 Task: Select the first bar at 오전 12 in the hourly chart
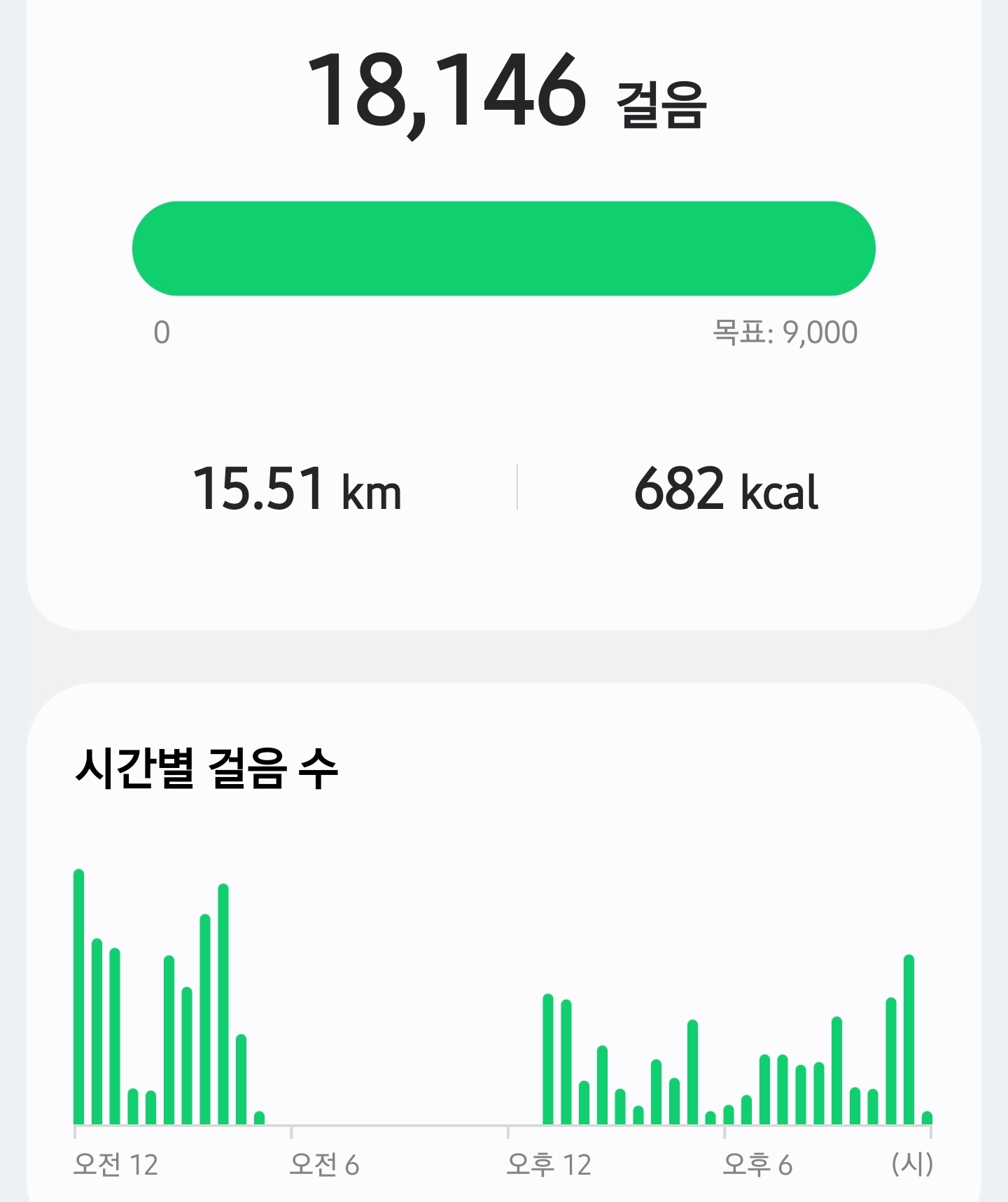(x=79, y=997)
